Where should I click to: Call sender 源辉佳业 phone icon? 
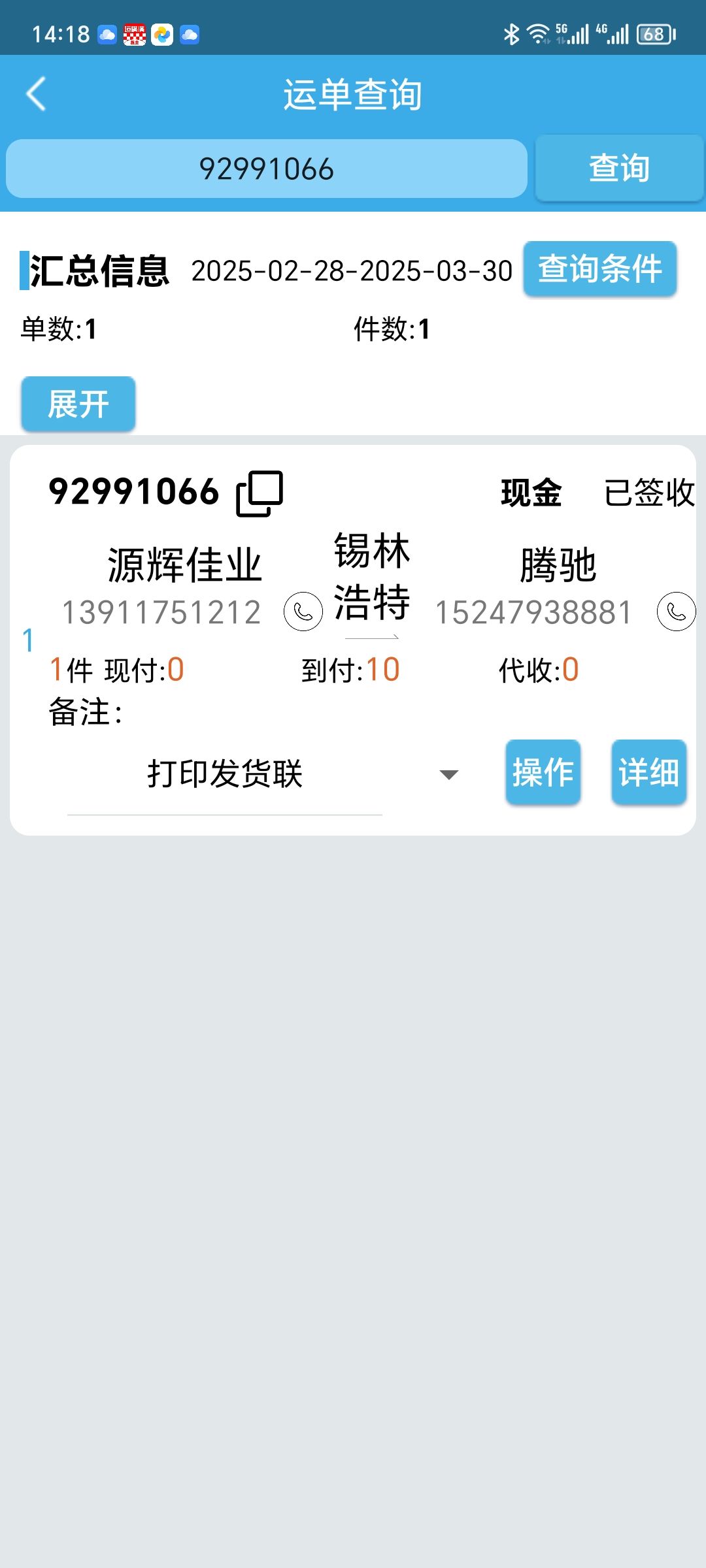click(303, 612)
